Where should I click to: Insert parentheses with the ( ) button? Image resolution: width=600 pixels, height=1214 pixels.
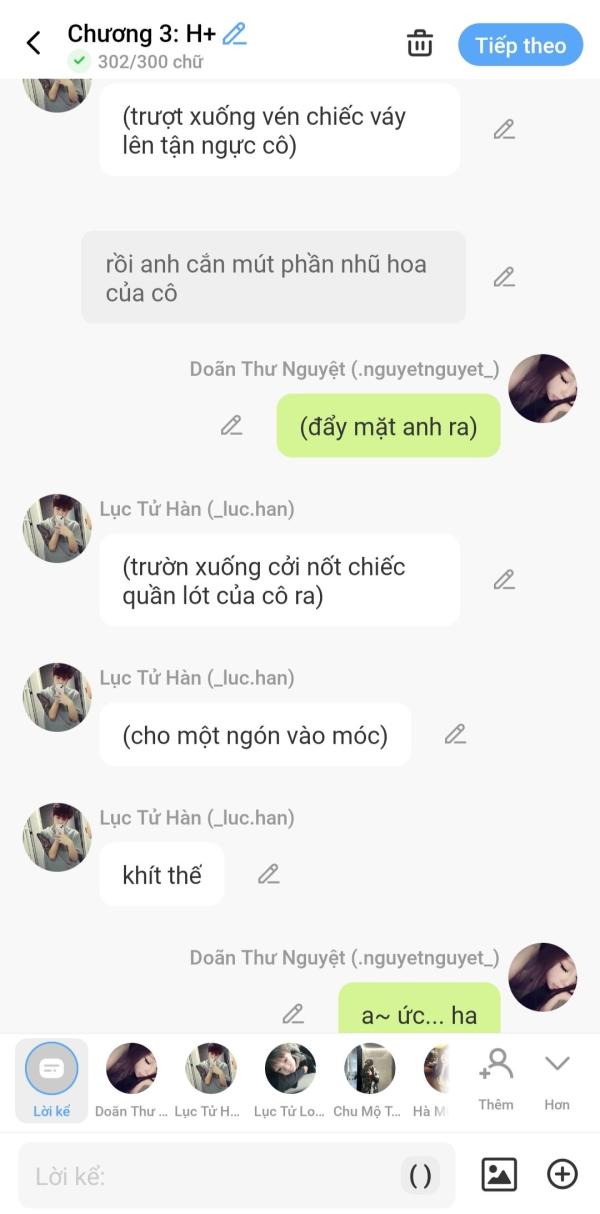click(x=421, y=1175)
